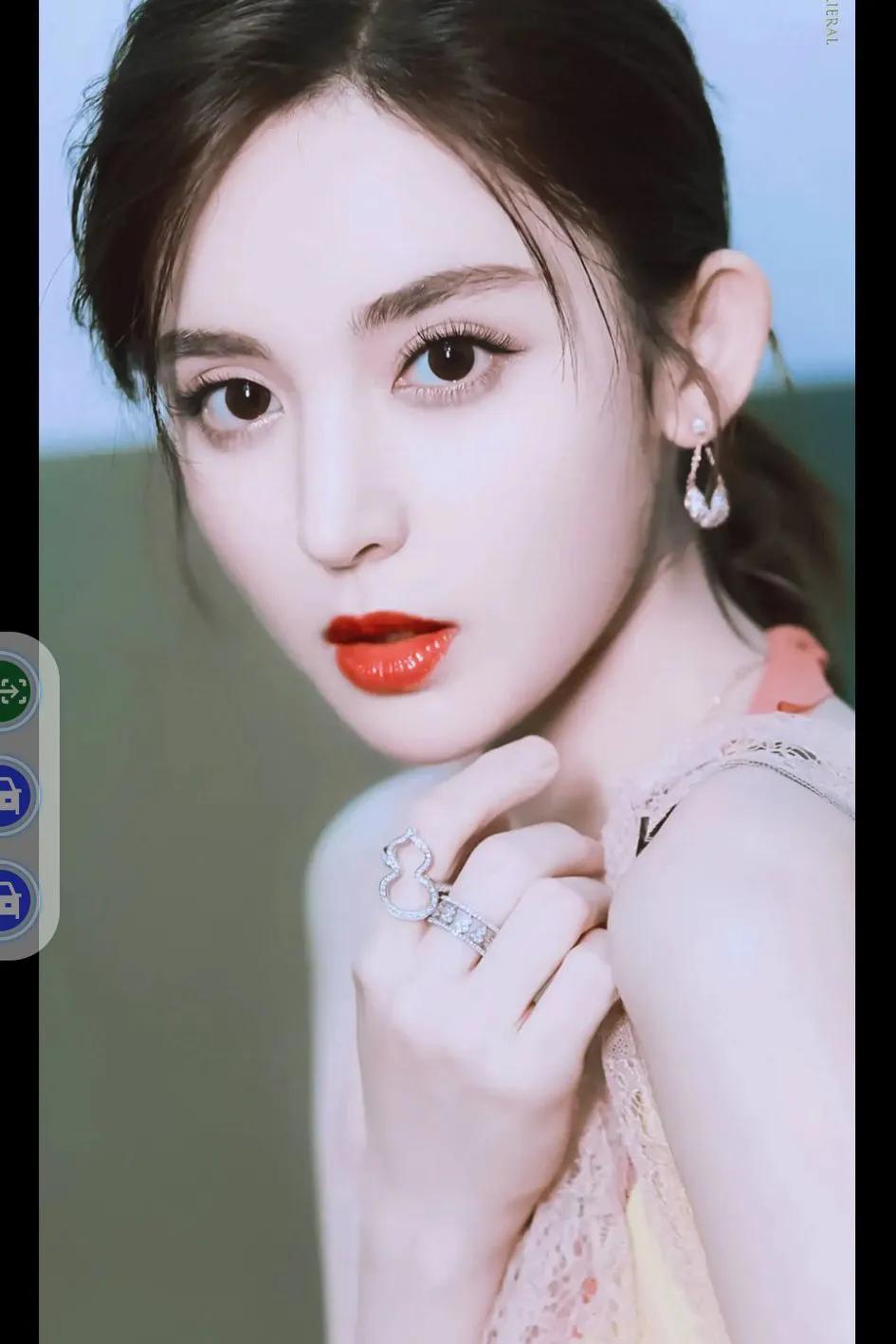The height and width of the screenshot is (1344, 896).
Task: Launch the last car shortcut in the side panel
Action: 15,897
